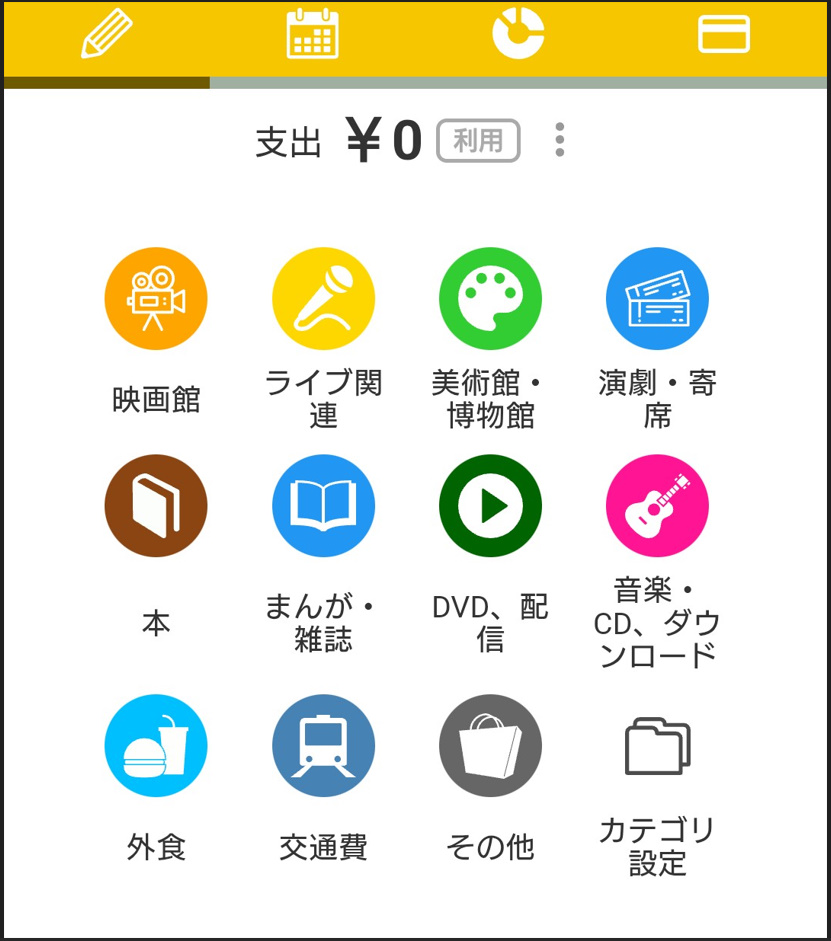Switch to the calendar tab
The image size is (831, 941).
tap(313, 34)
